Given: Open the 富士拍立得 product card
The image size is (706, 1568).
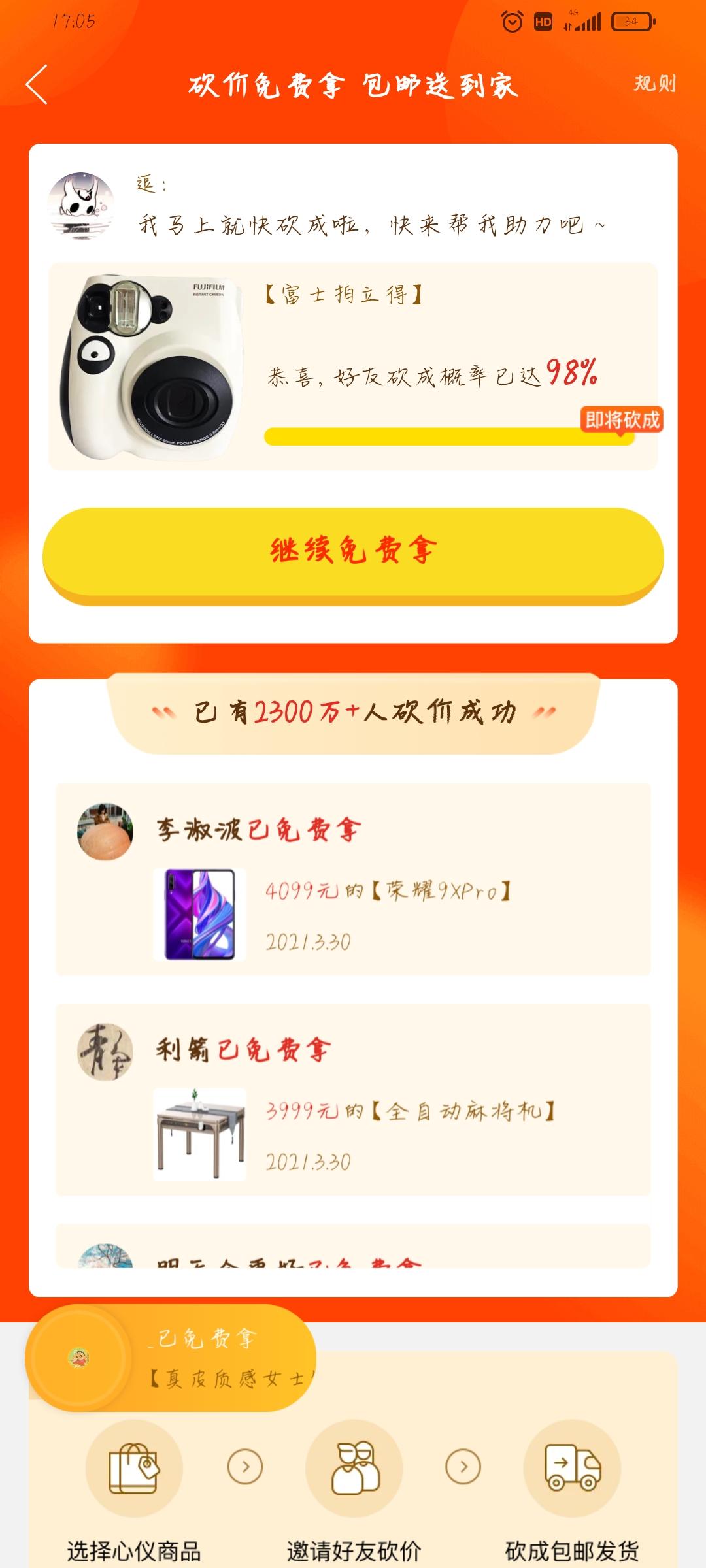Looking at the screenshot, I should [x=353, y=367].
